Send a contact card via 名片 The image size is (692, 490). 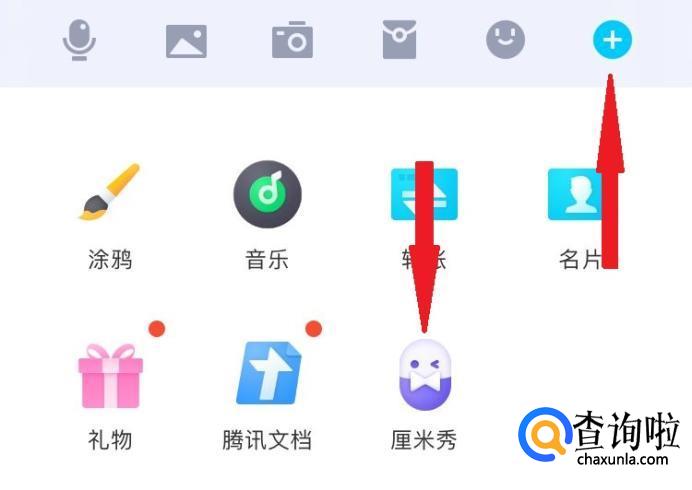[x=580, y=196]
